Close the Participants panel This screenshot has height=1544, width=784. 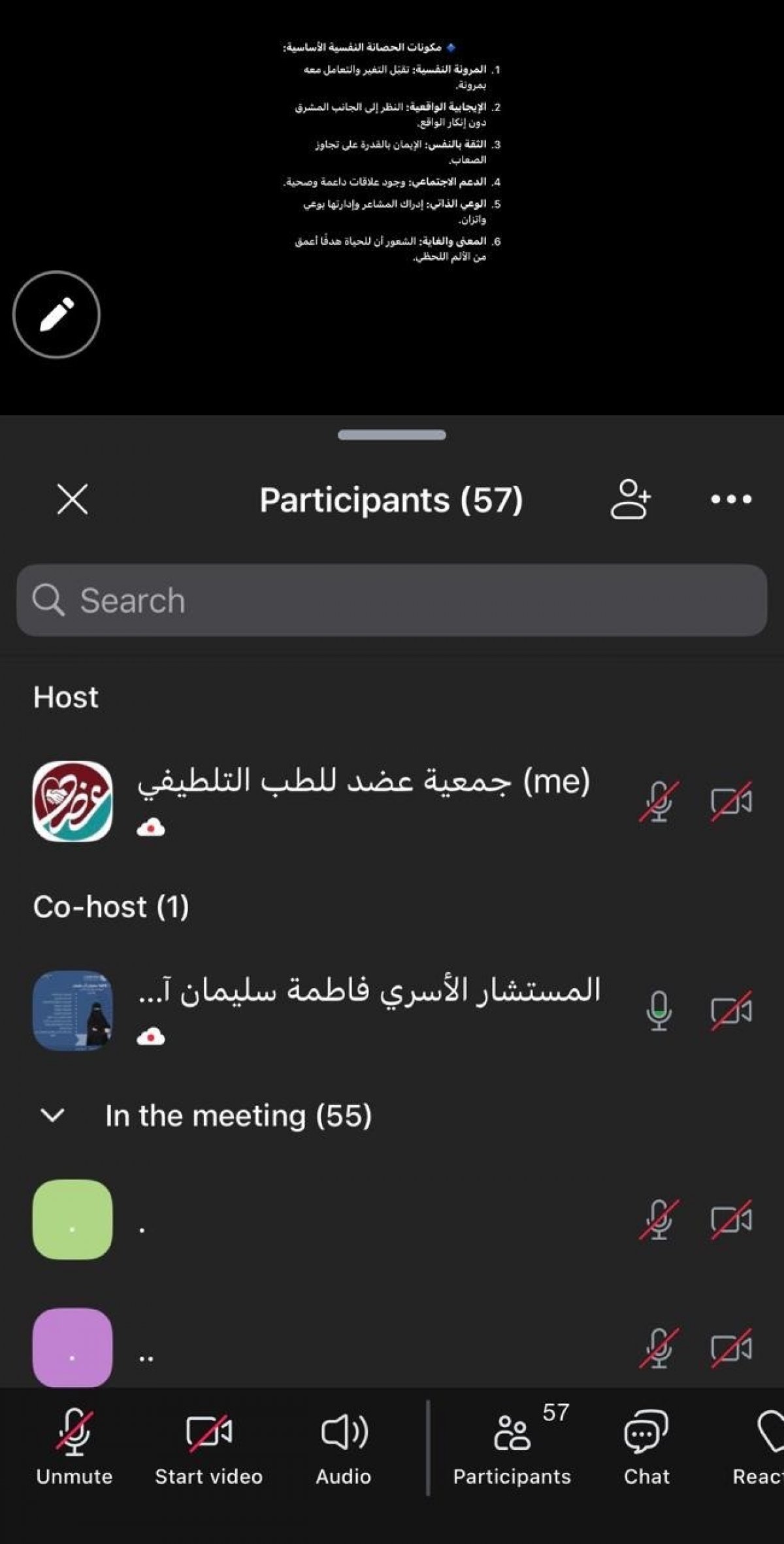73,500
